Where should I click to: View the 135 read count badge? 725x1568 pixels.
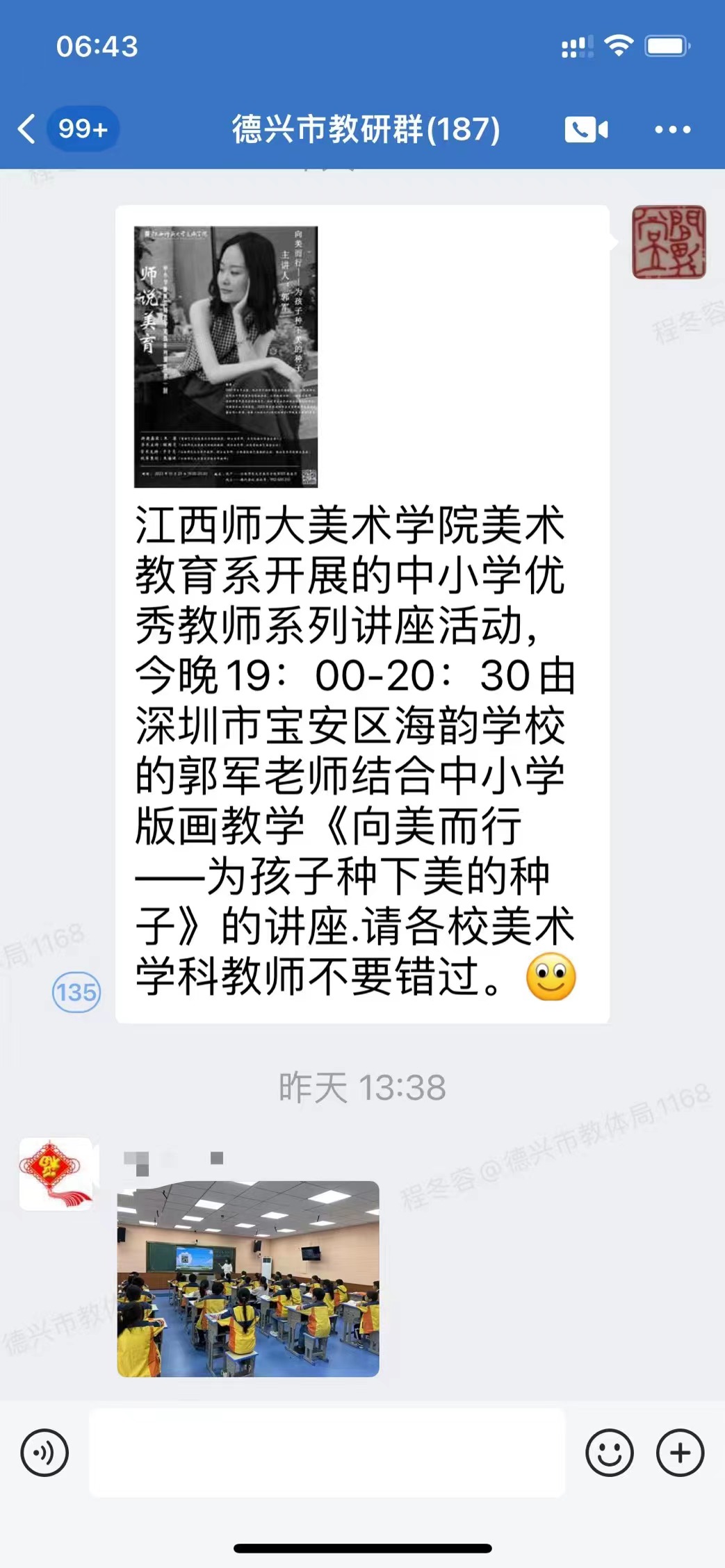pyautogui.click(x=76, y=992)
